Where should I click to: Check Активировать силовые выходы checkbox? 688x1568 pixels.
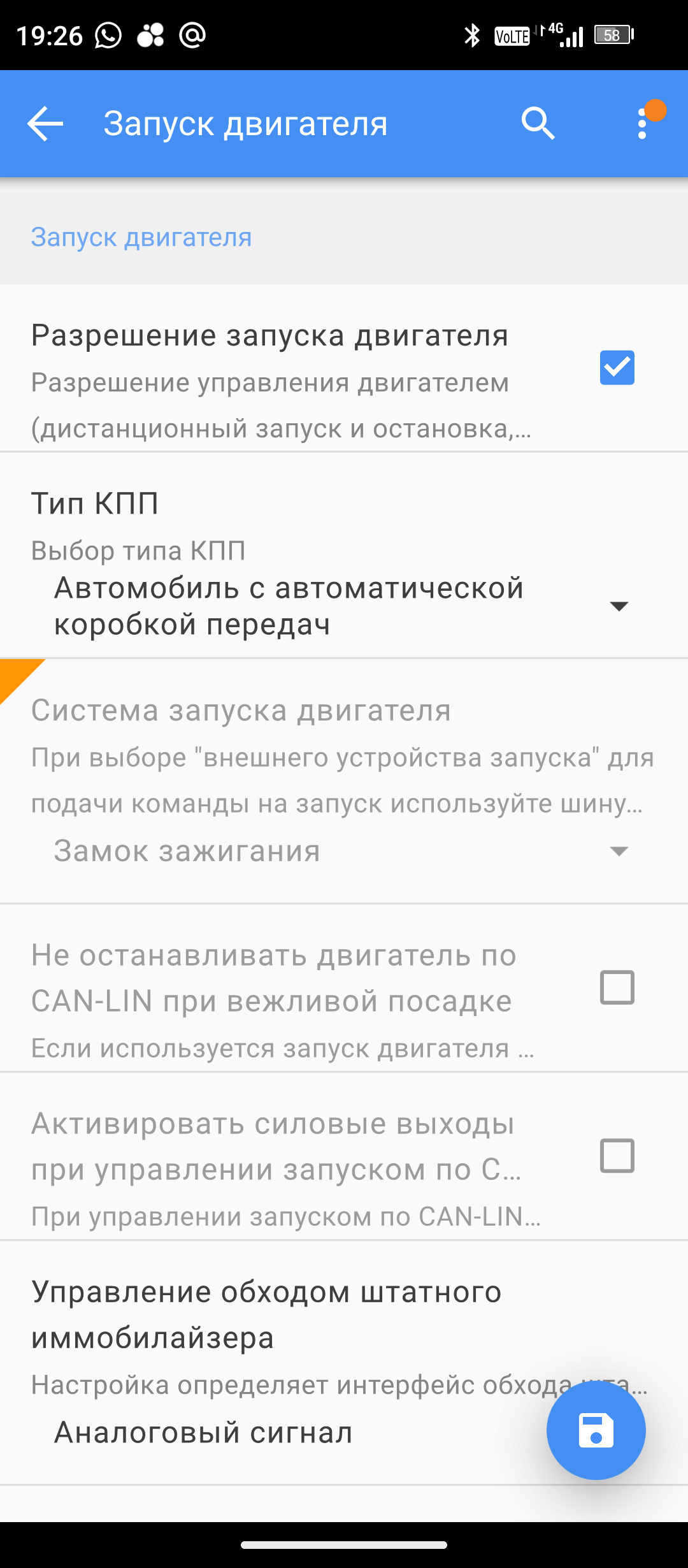[617, 1156]
